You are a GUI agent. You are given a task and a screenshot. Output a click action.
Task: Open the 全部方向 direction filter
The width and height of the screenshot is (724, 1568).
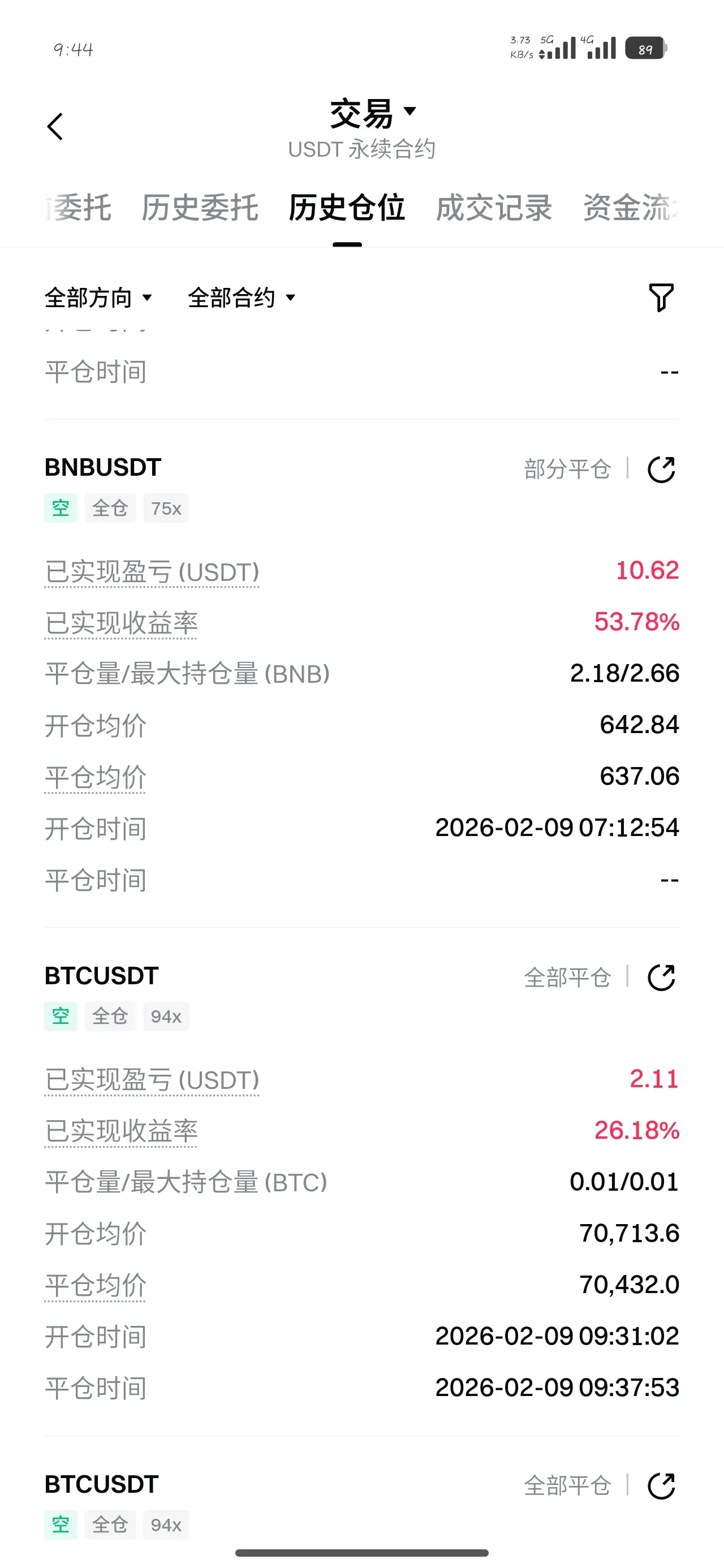click(x=98, y=298)
